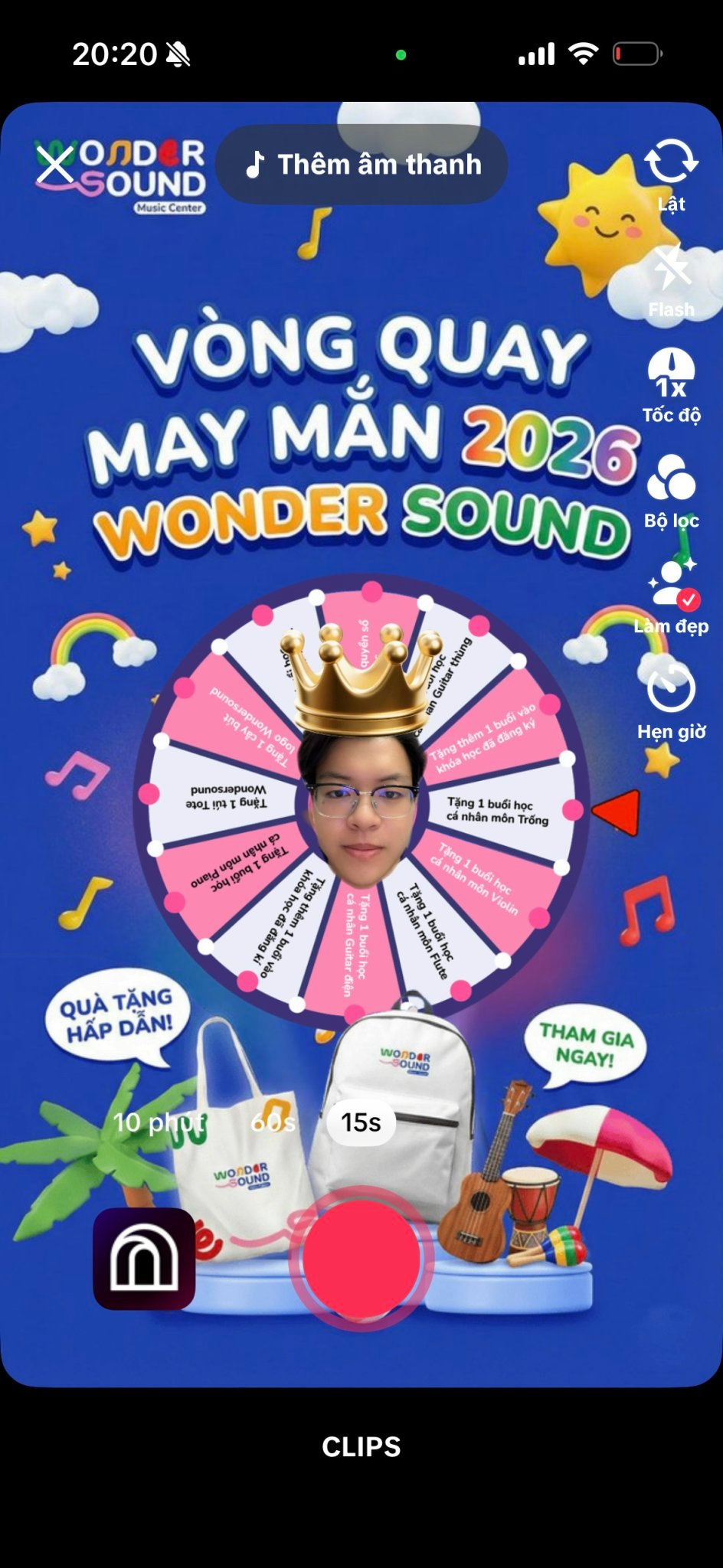Viewport: 723px width, 1568px height.
Task: Switch to CLIPS mode
Action: (361, 1446)
